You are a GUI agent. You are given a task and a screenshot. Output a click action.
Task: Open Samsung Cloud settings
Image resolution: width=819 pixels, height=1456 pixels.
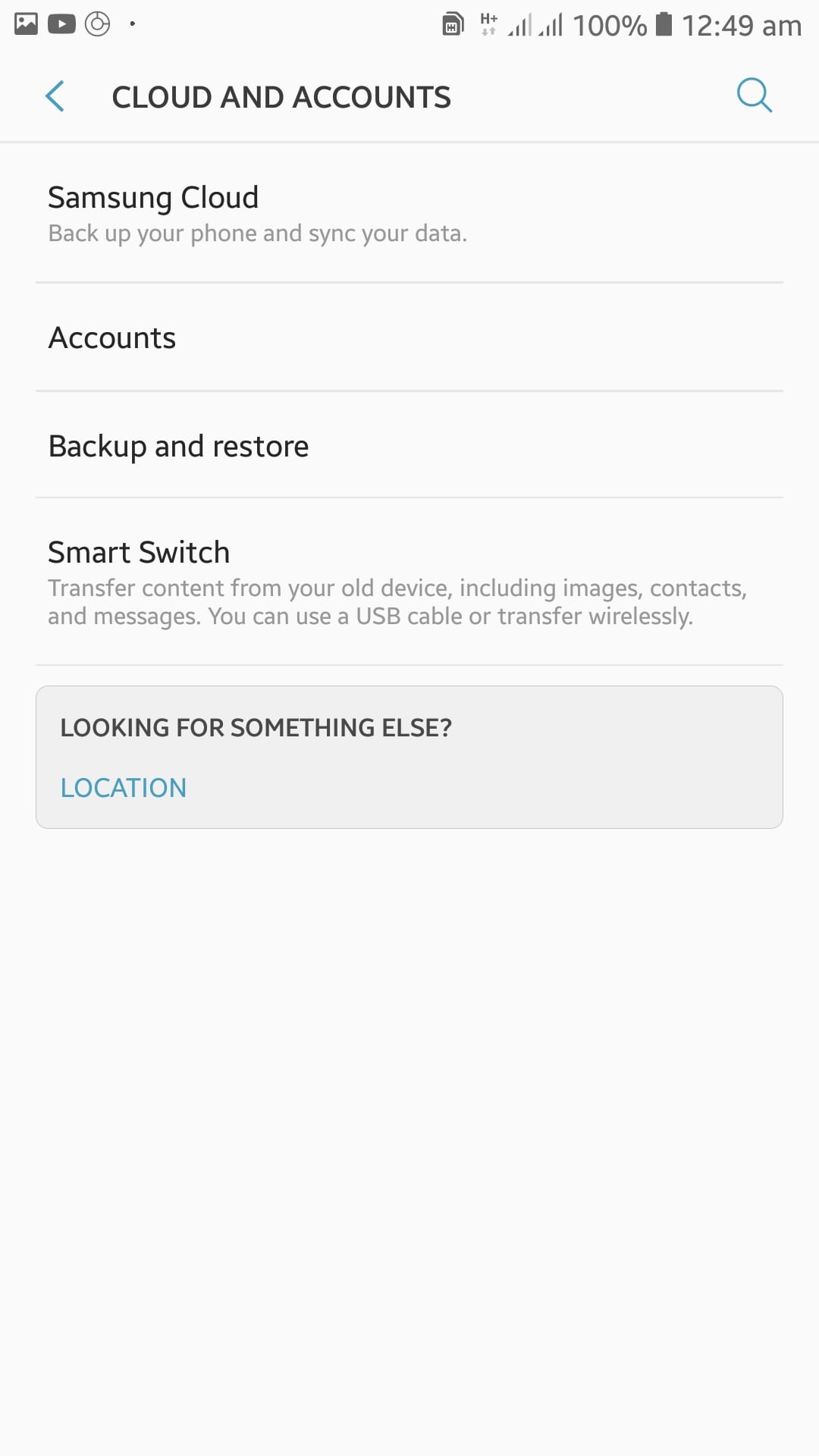[x=409, y=213]
